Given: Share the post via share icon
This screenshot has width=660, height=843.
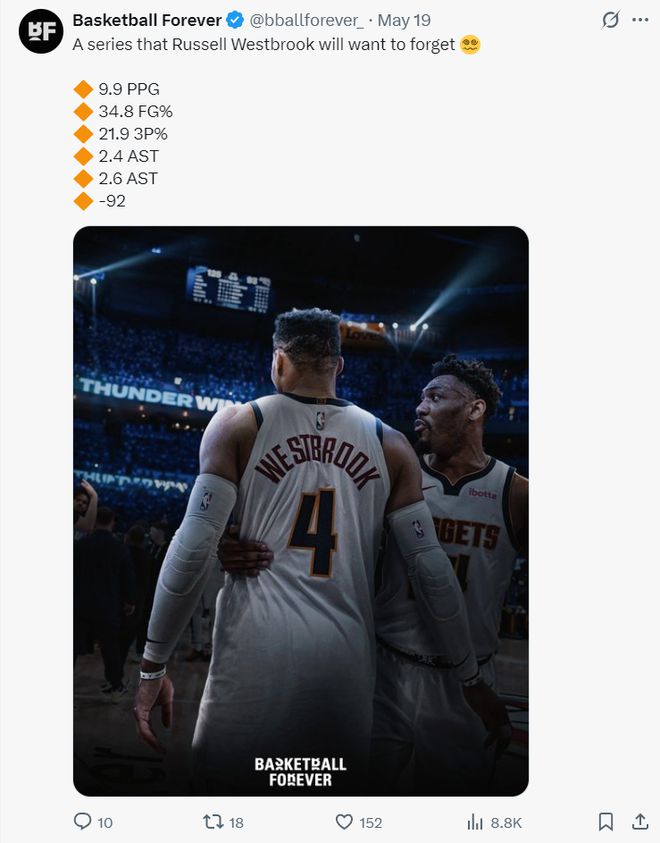Looking at the screenshot, I should point(640,822).
